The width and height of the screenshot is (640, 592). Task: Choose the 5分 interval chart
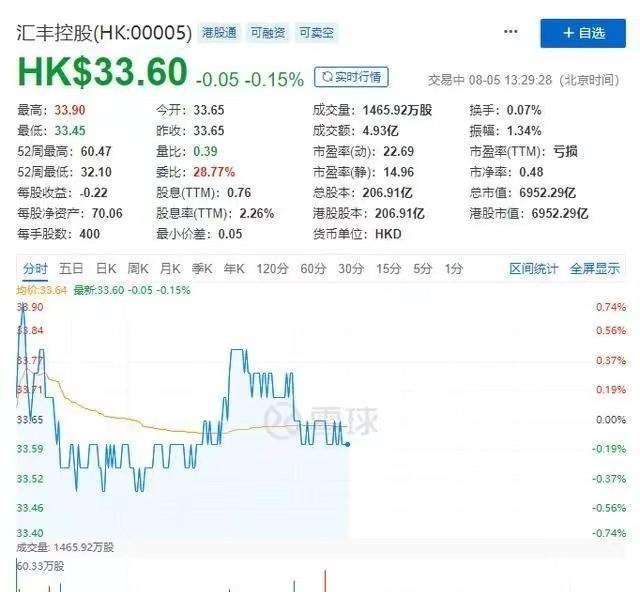tap(423, 268)
